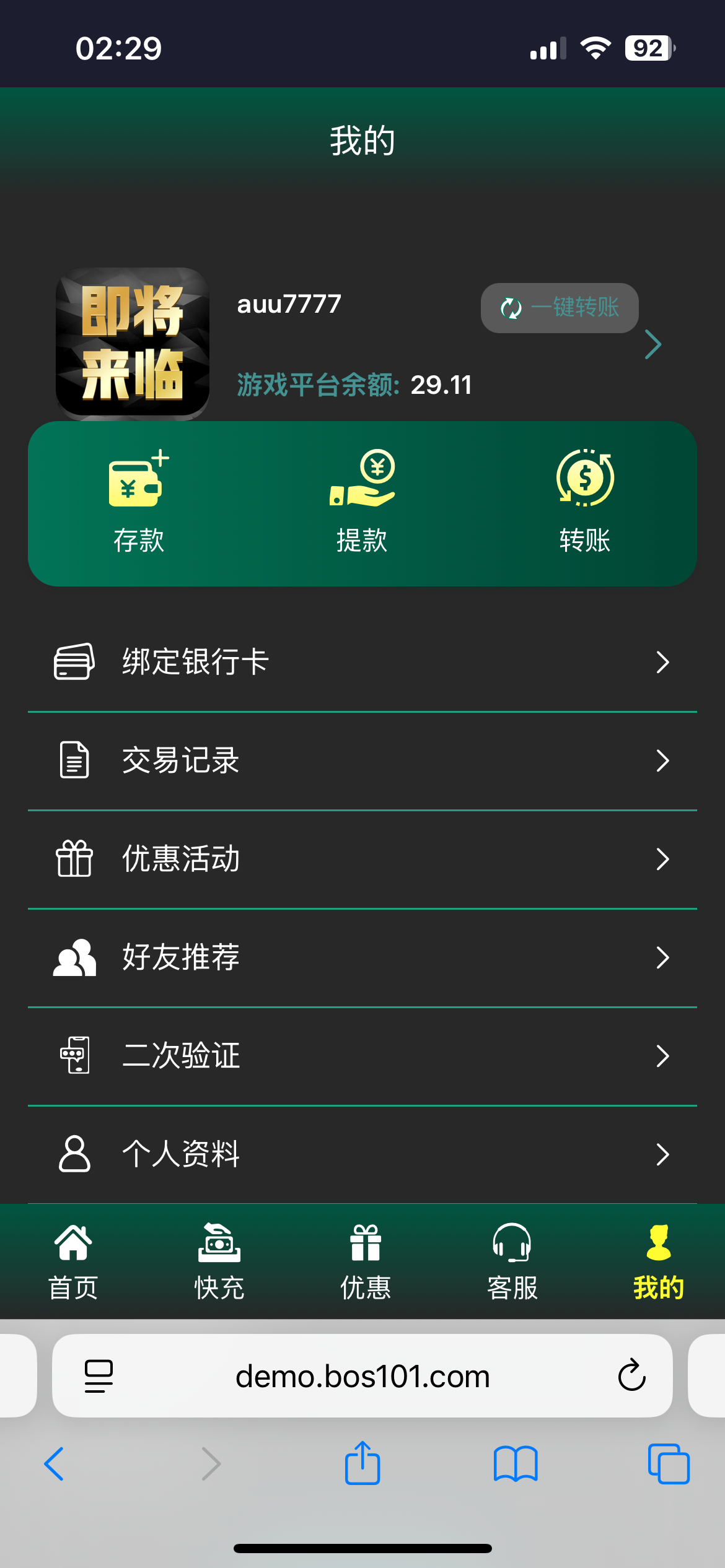
Task: Tap the arrow beside the account balance
Action: click(653, 344)
